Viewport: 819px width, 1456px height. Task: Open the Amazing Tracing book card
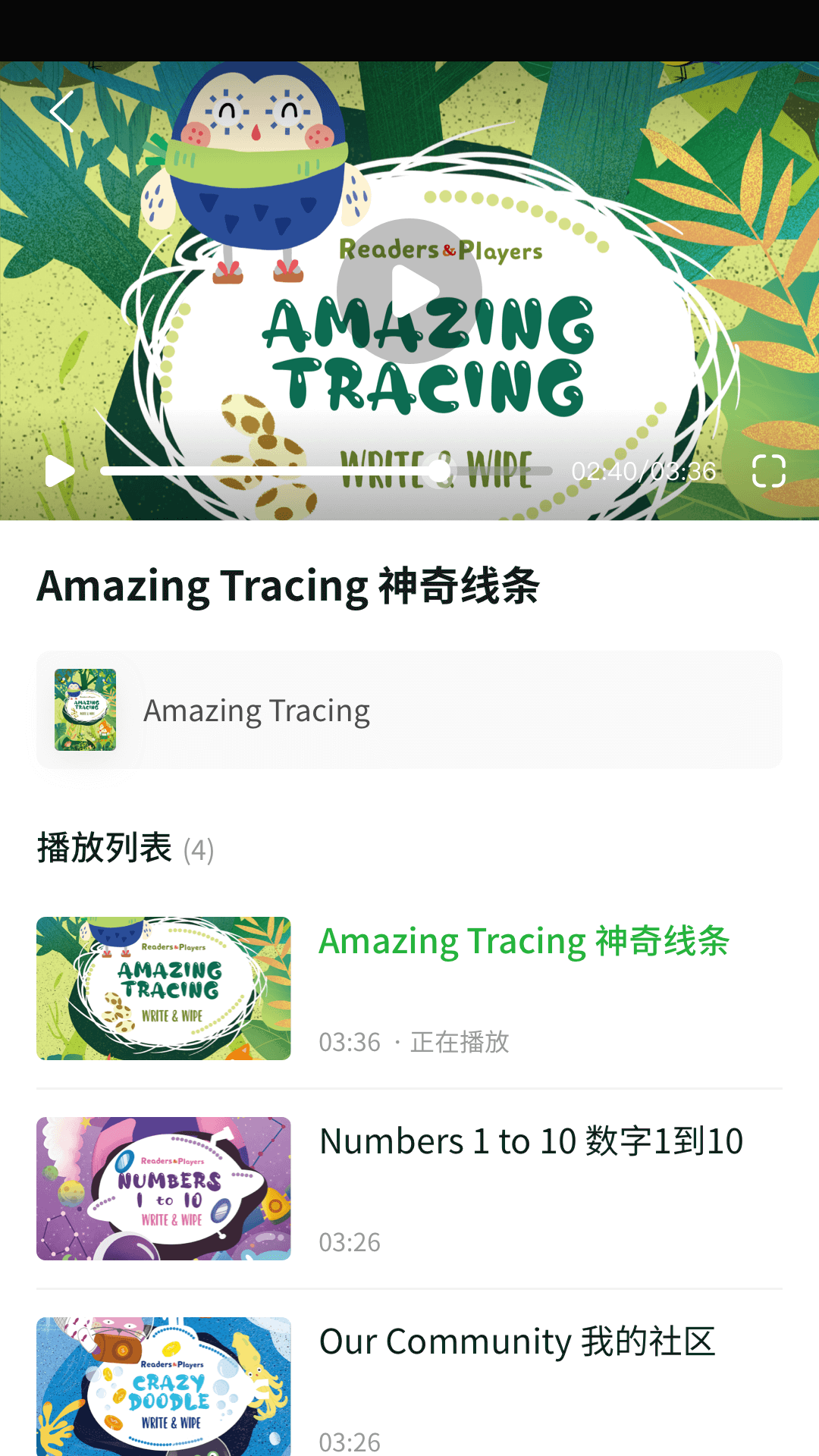pyautogui.click(x=409, y=710)
